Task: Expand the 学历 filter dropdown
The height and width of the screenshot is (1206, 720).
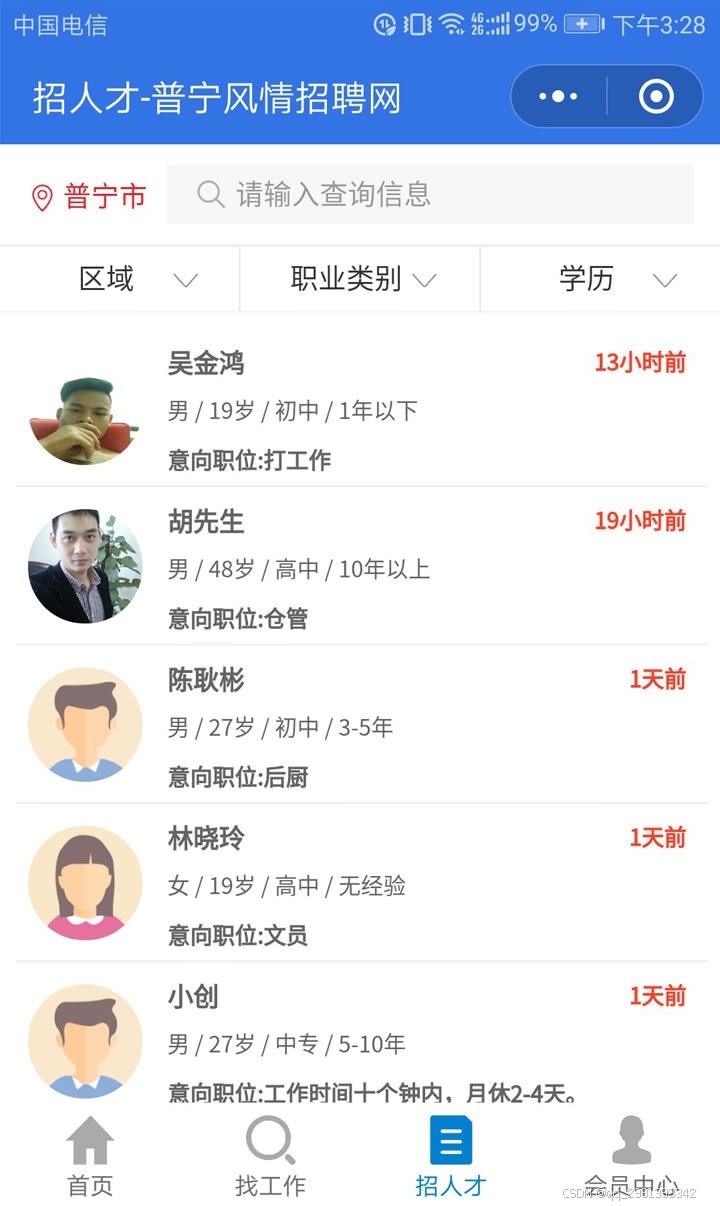Action: (x=600, y=279)
